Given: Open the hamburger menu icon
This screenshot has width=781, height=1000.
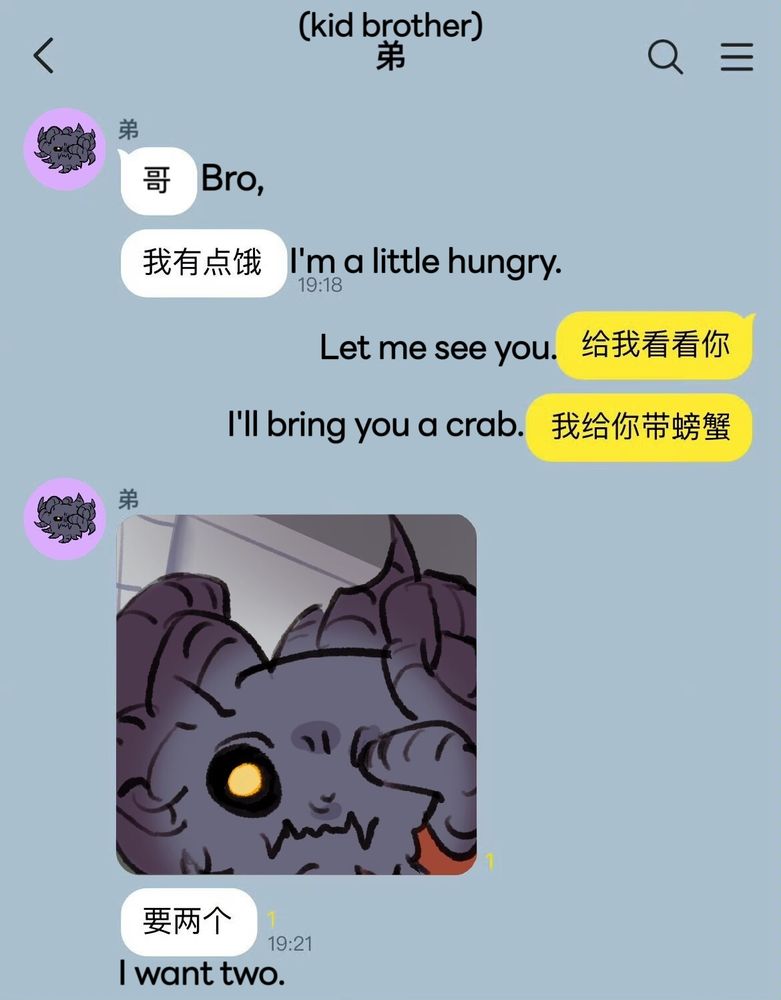Looking at the screenshot, I should [737, 58].
